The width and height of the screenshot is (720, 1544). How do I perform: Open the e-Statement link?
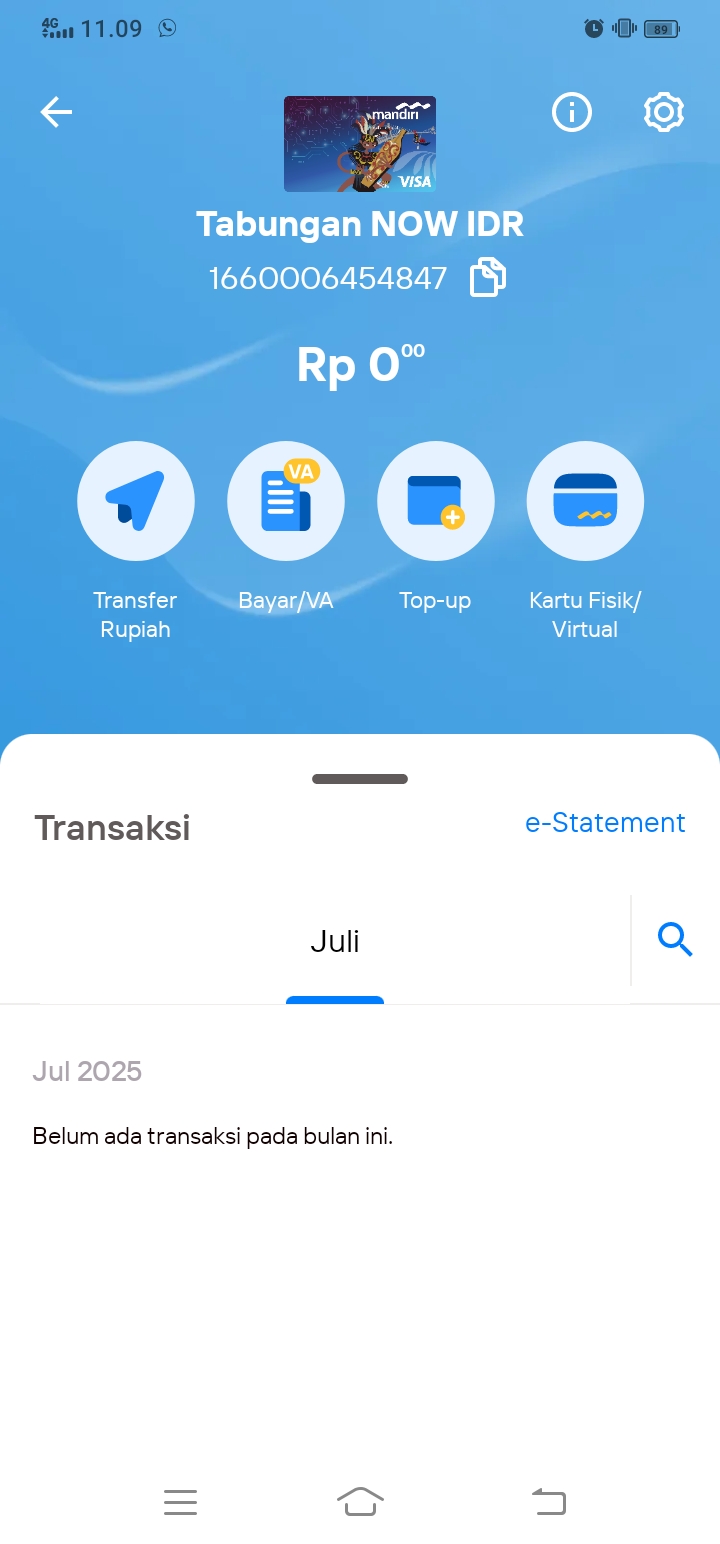pyautogui.click(x=605, y=822)
